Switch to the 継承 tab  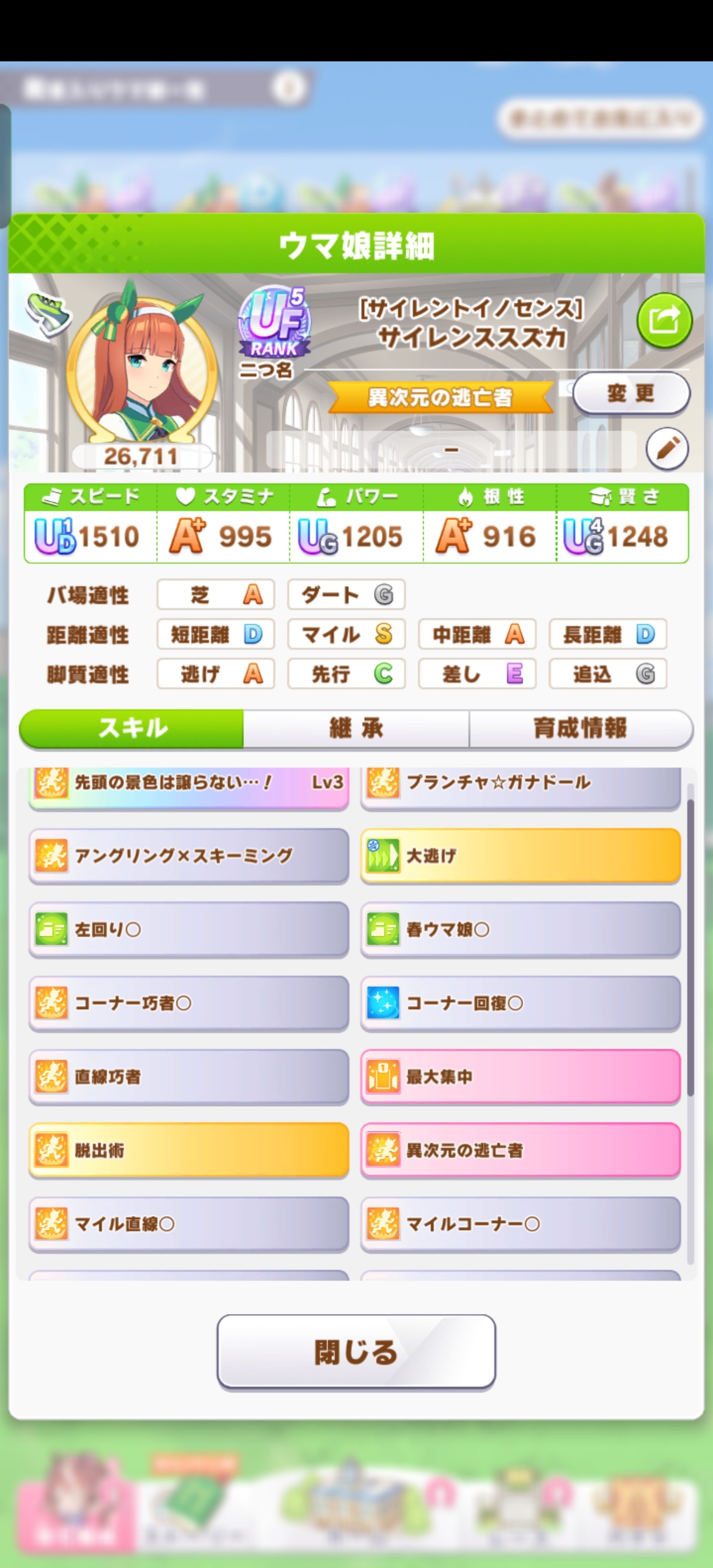click(356, 728)
